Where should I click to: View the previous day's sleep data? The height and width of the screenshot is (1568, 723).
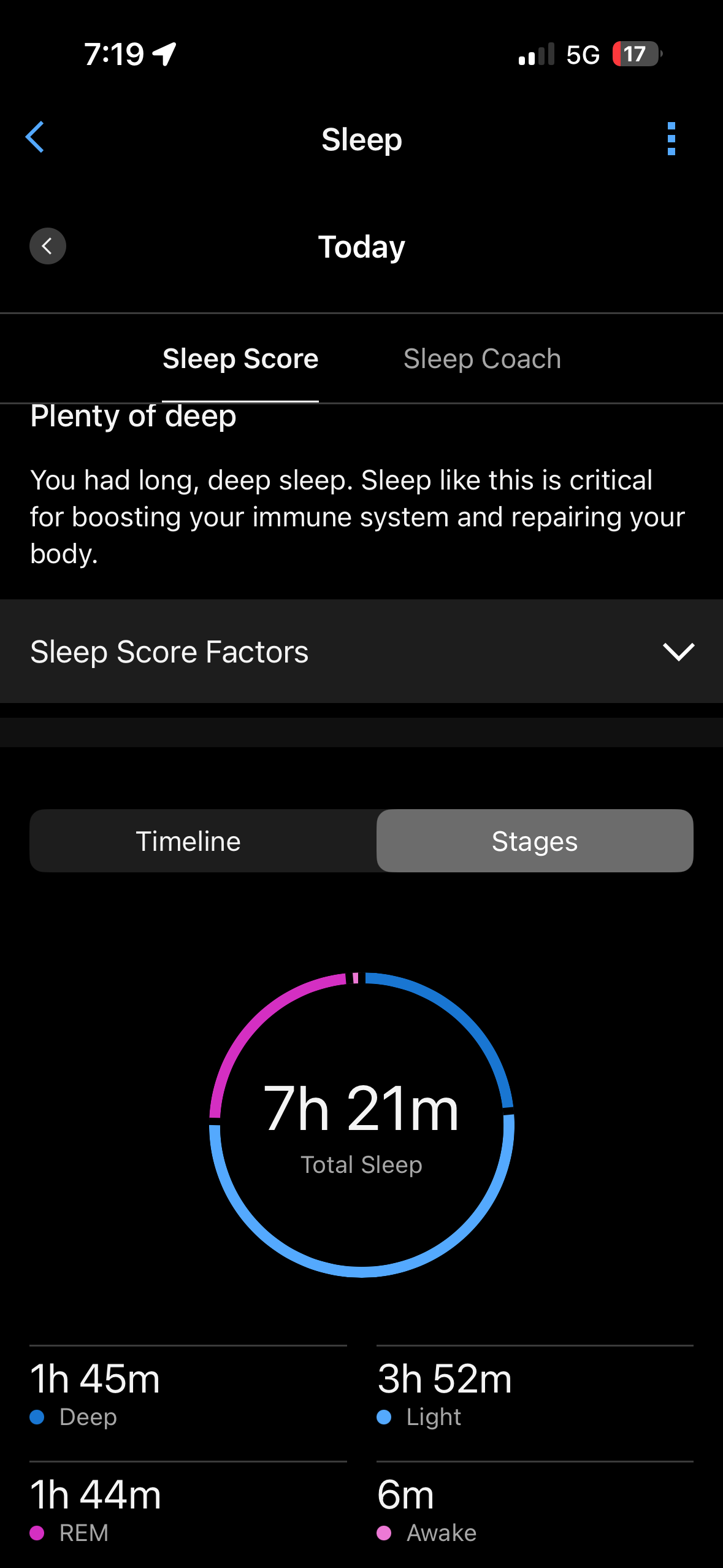[48, 247]
